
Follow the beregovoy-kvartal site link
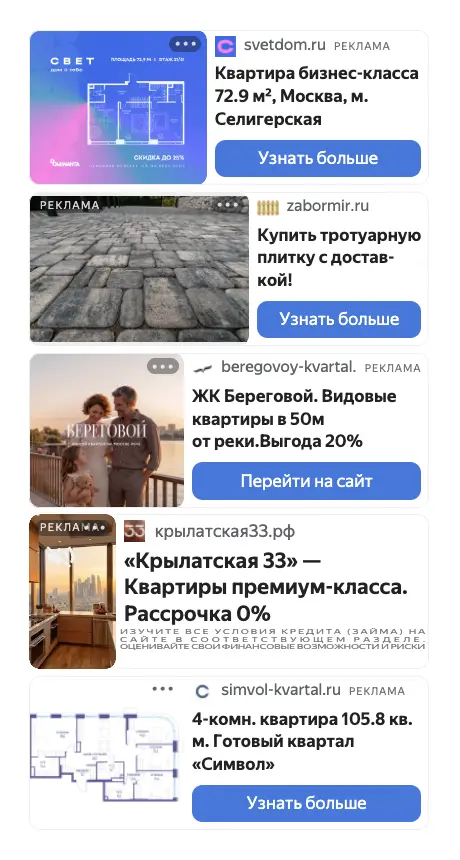click(288, 367)
